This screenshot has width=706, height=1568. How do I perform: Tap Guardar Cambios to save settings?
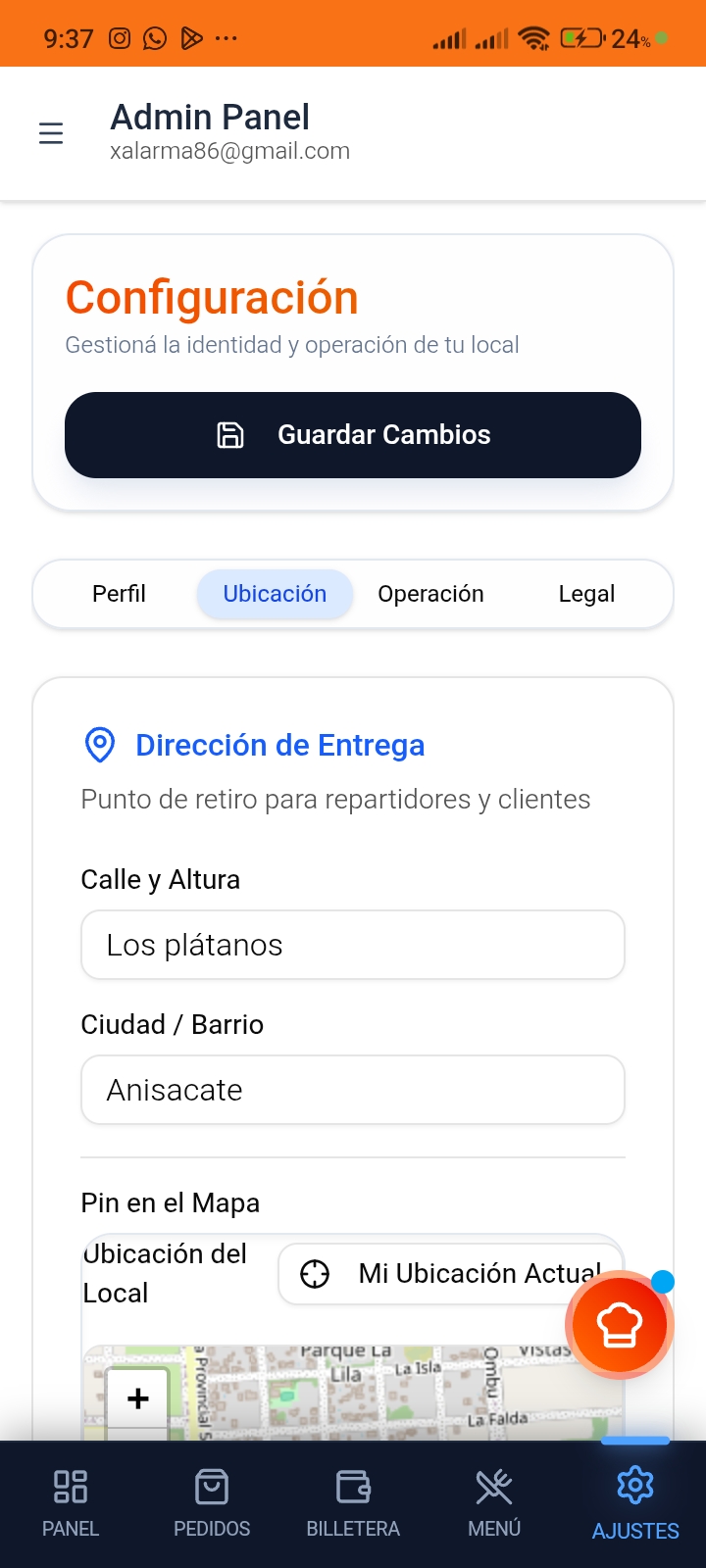click(353, 435)
